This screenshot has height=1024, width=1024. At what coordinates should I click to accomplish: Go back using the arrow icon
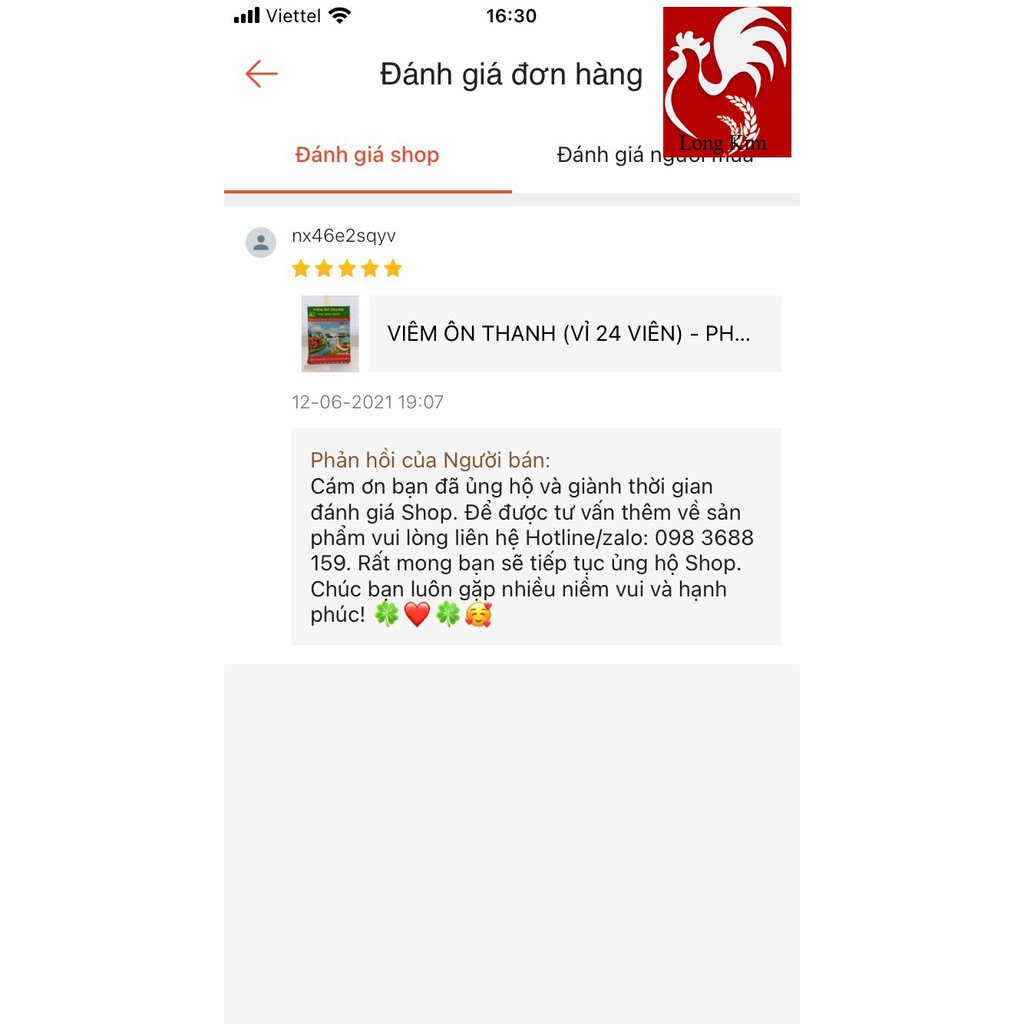point(261,74)
